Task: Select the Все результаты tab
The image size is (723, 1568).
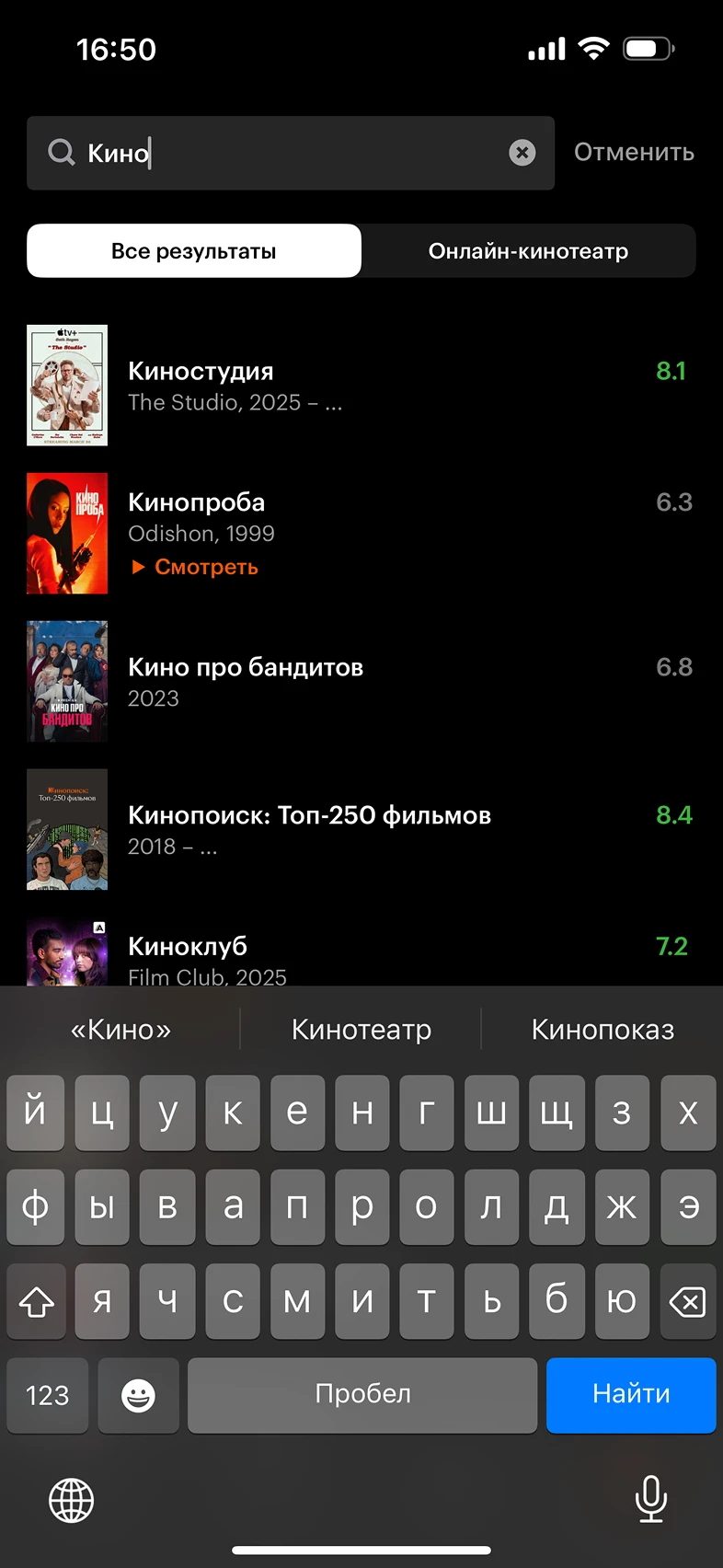Action: (193, 250)
